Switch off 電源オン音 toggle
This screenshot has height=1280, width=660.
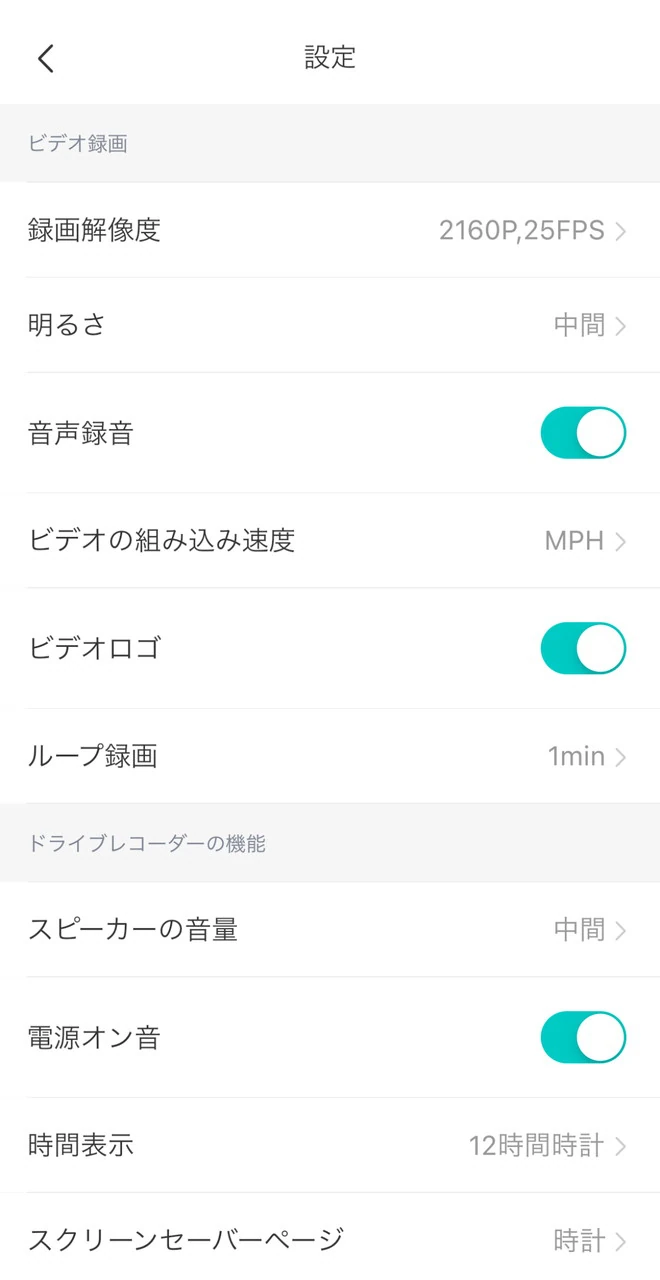(583, 1037)
